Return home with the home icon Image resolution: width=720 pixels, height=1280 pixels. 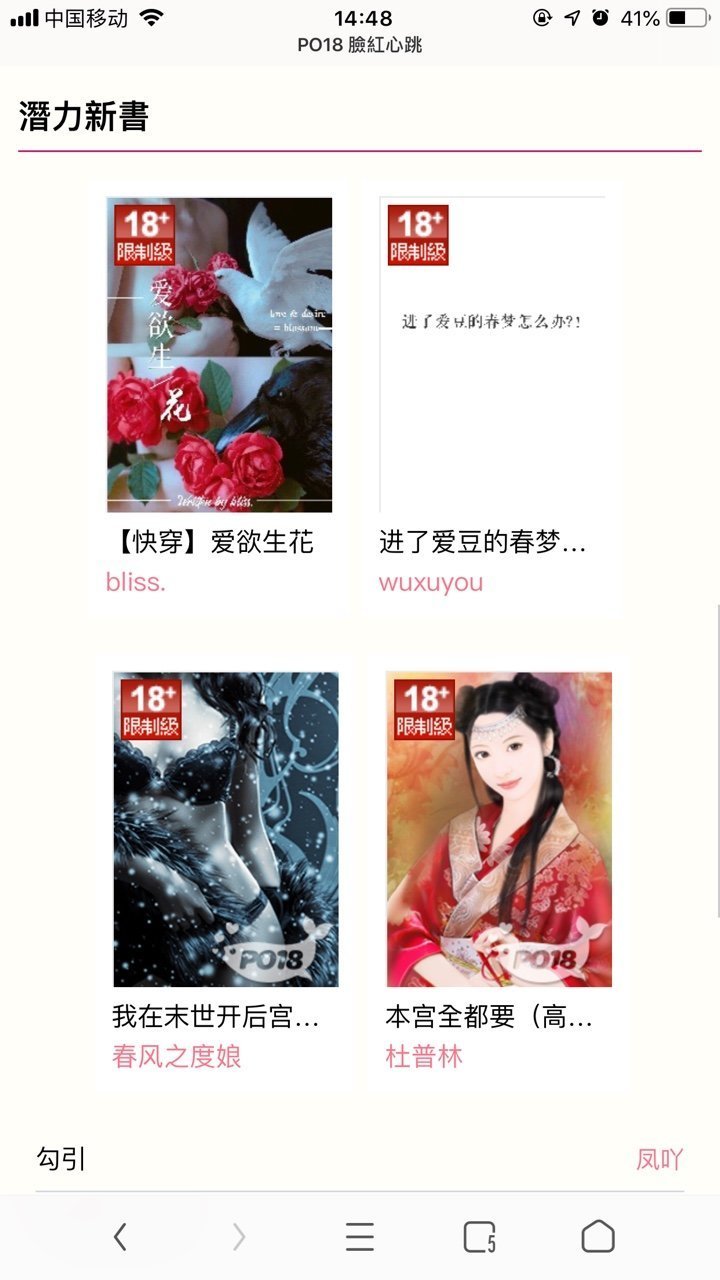[x=598, y=1236]
